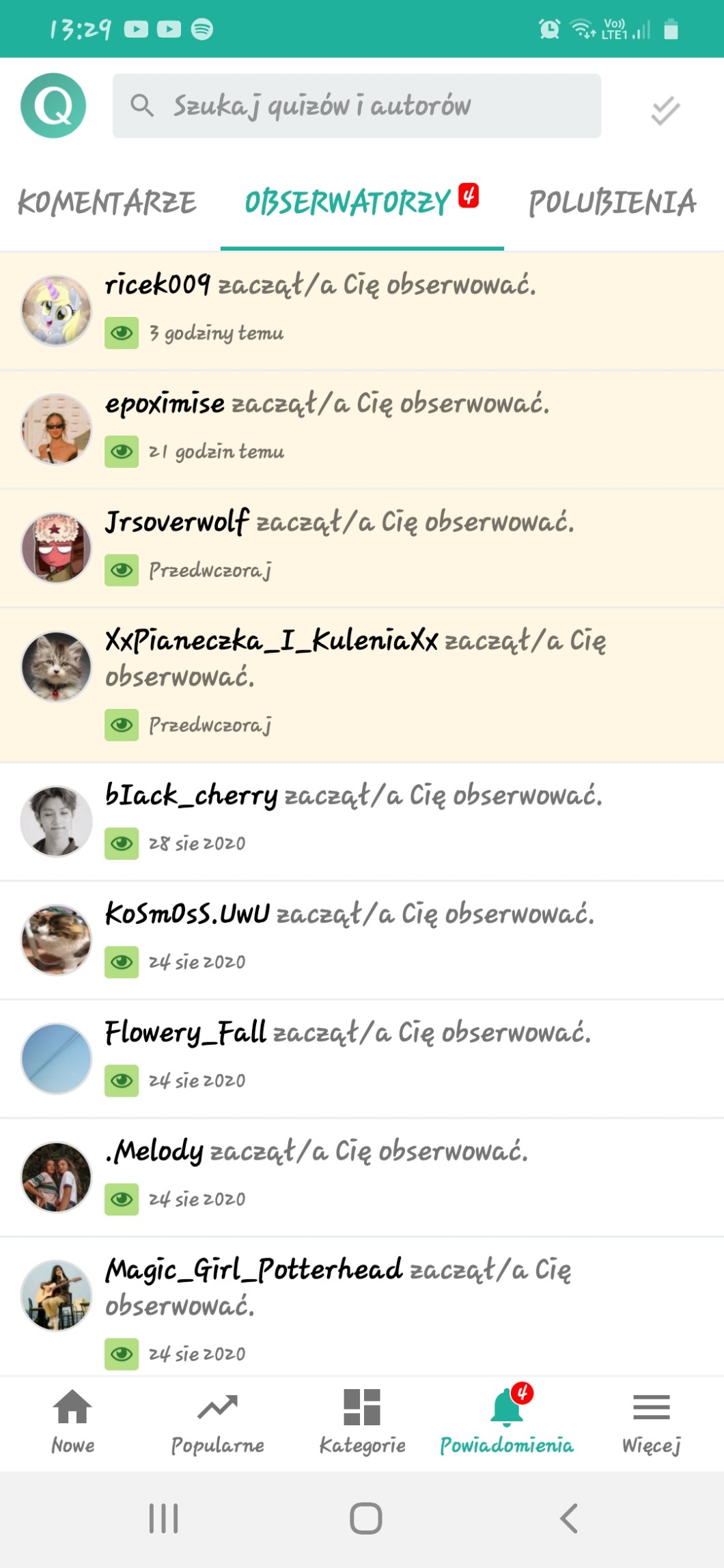The image size is (724, 1568).
Task: Open bIack_cherry's follow notification
Action: tap(361, 822)
